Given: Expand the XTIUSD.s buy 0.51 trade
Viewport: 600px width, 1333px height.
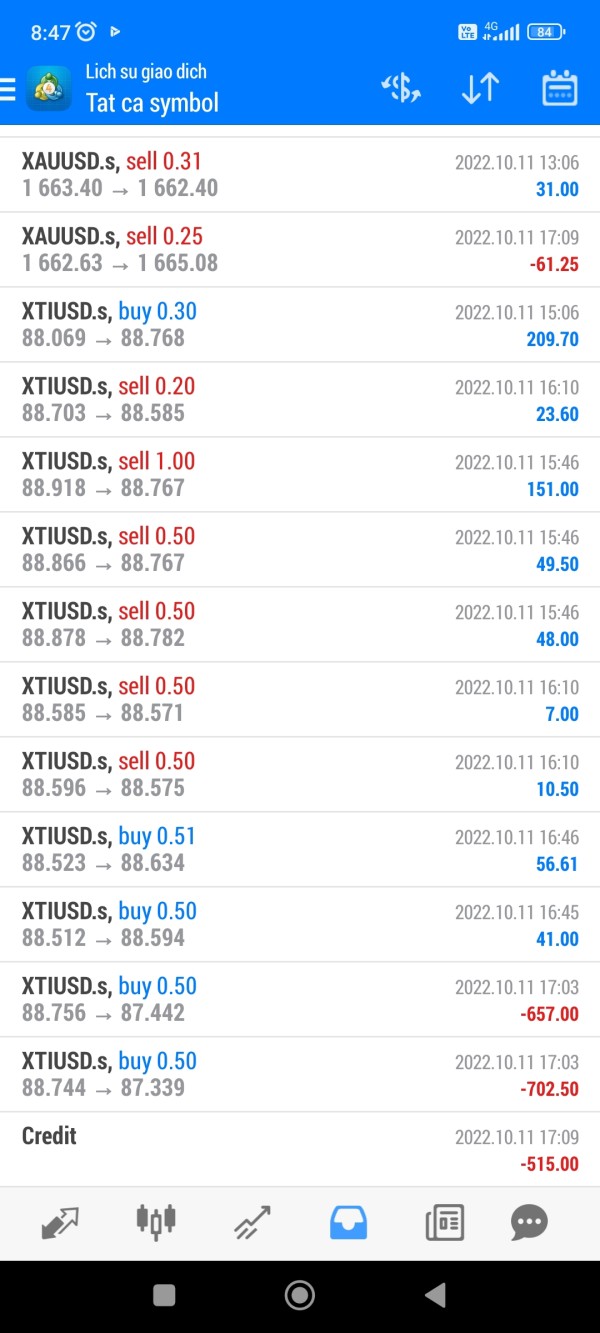Looking at the screenshot, I should 300,850.
